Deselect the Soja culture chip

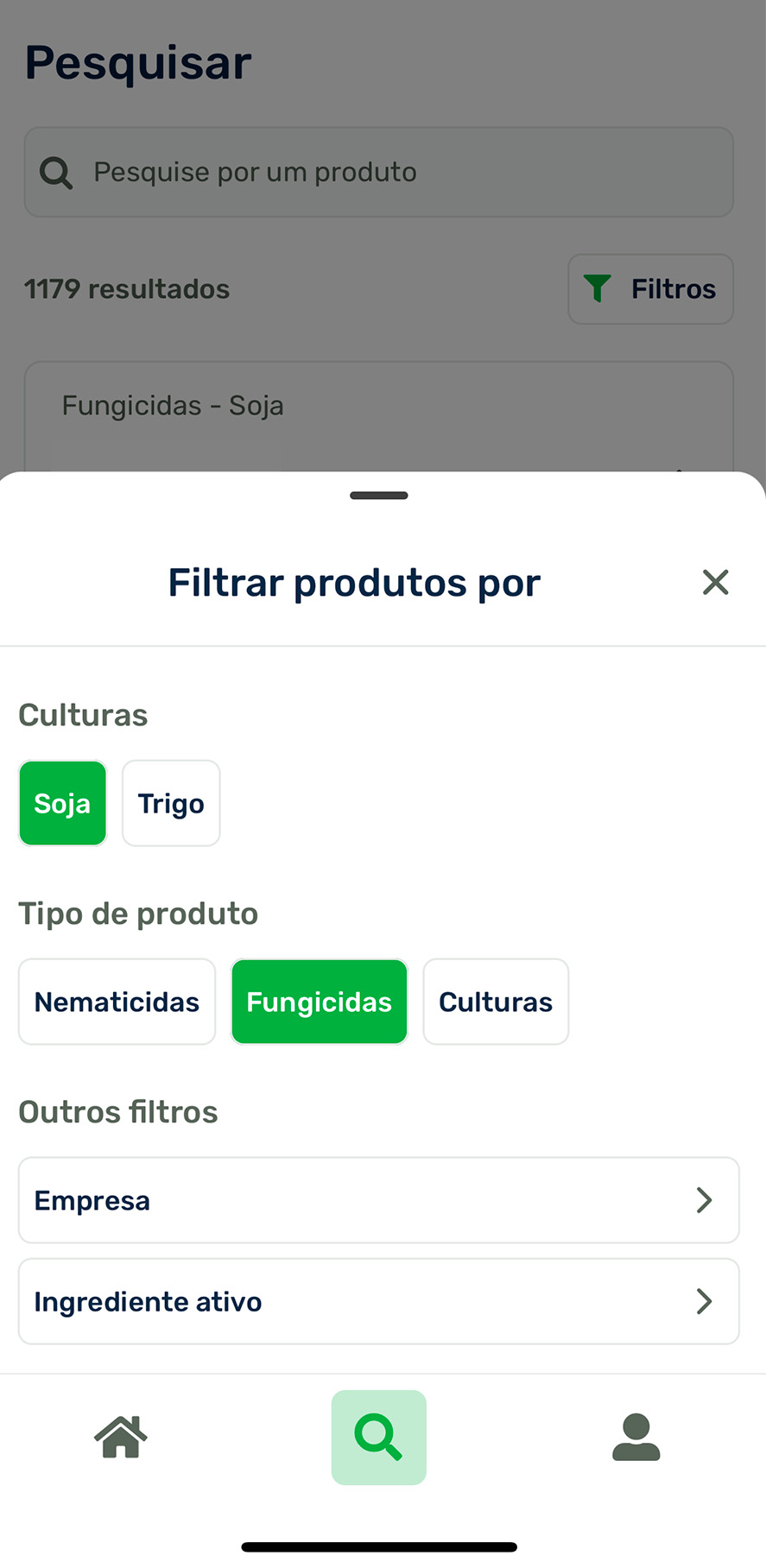tap(62, 803)
